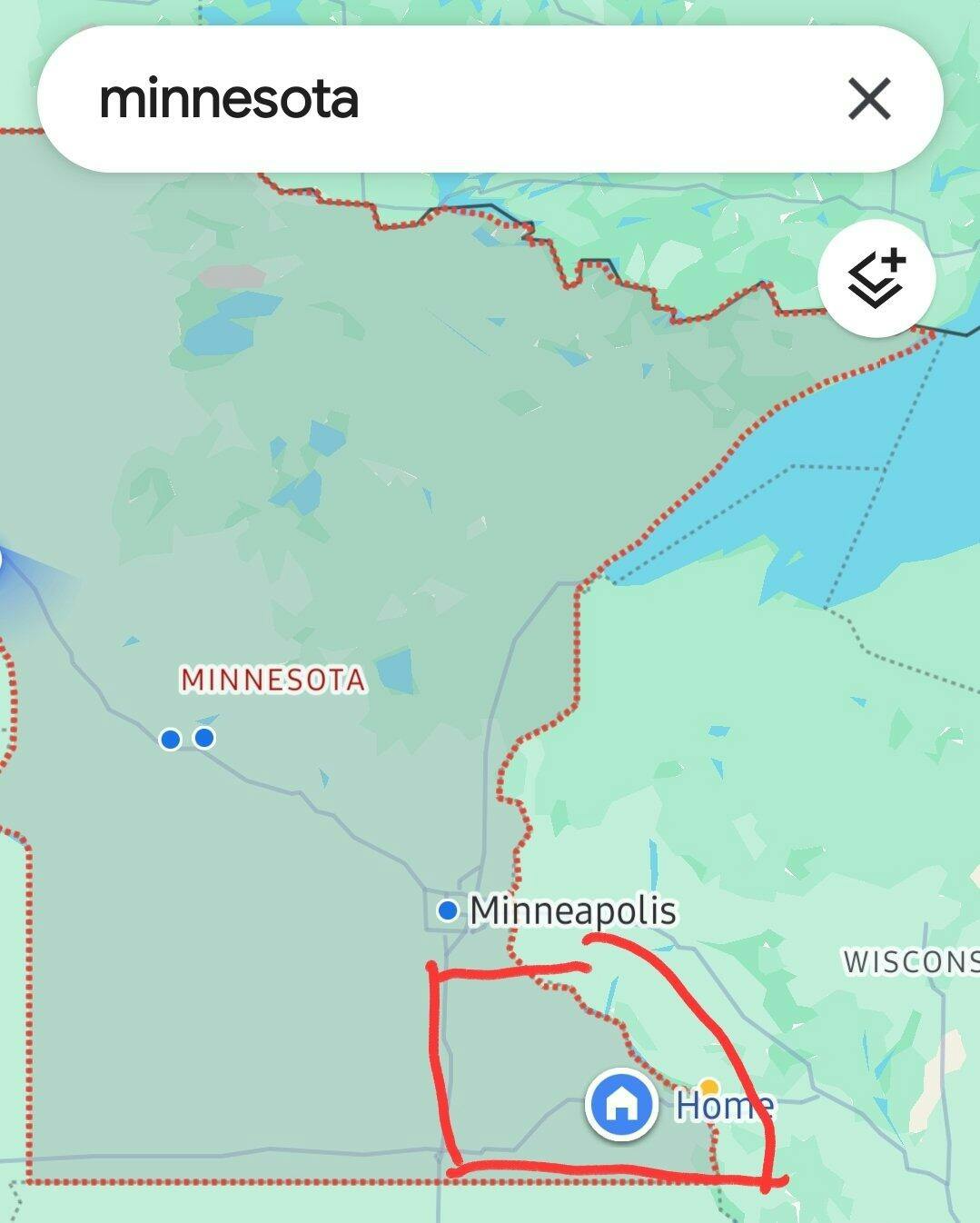
Task: Open the map layers button
Action: 876,278
